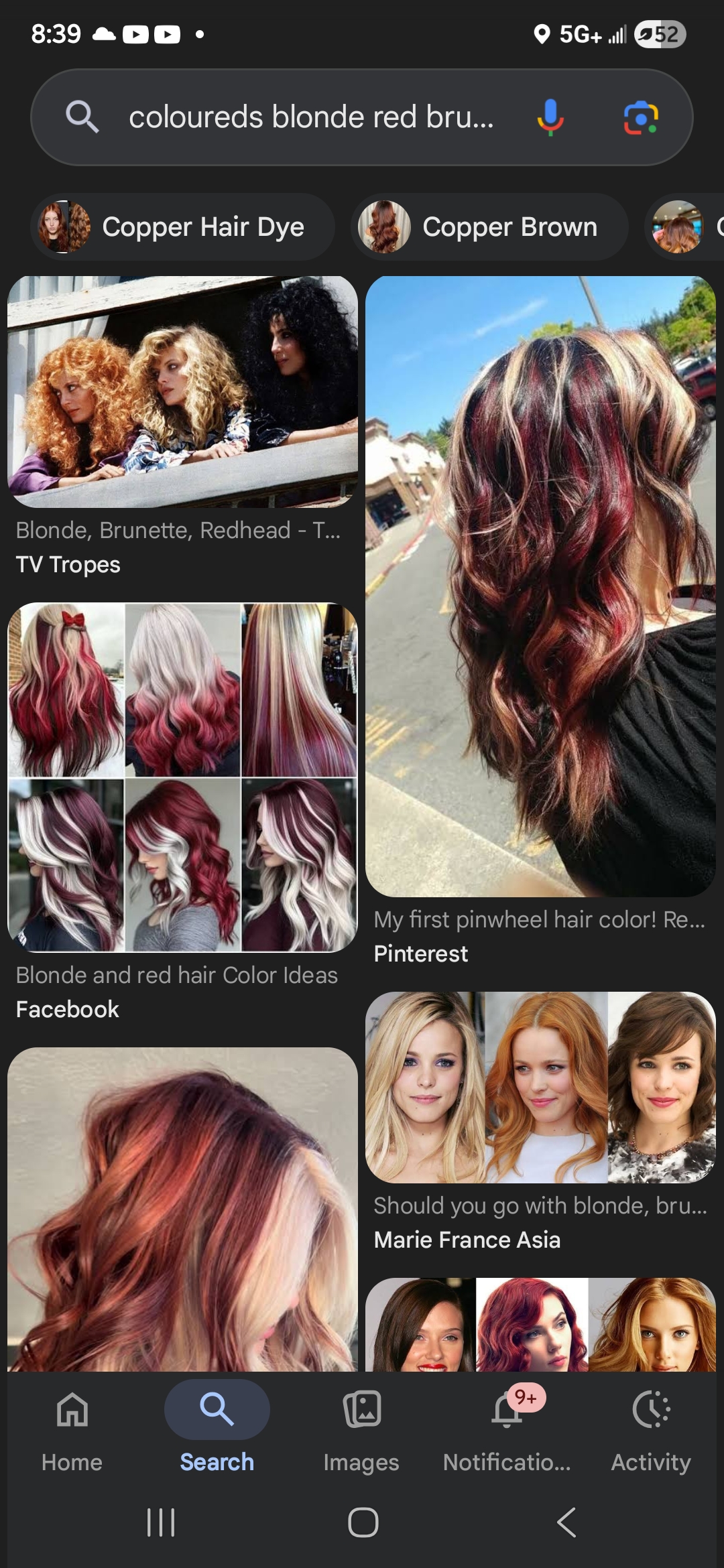The height and width of the screenshot is (1568, 724).
Task: View the Pinterest pinwheel hair color result
Action: [x=540, y=586]
